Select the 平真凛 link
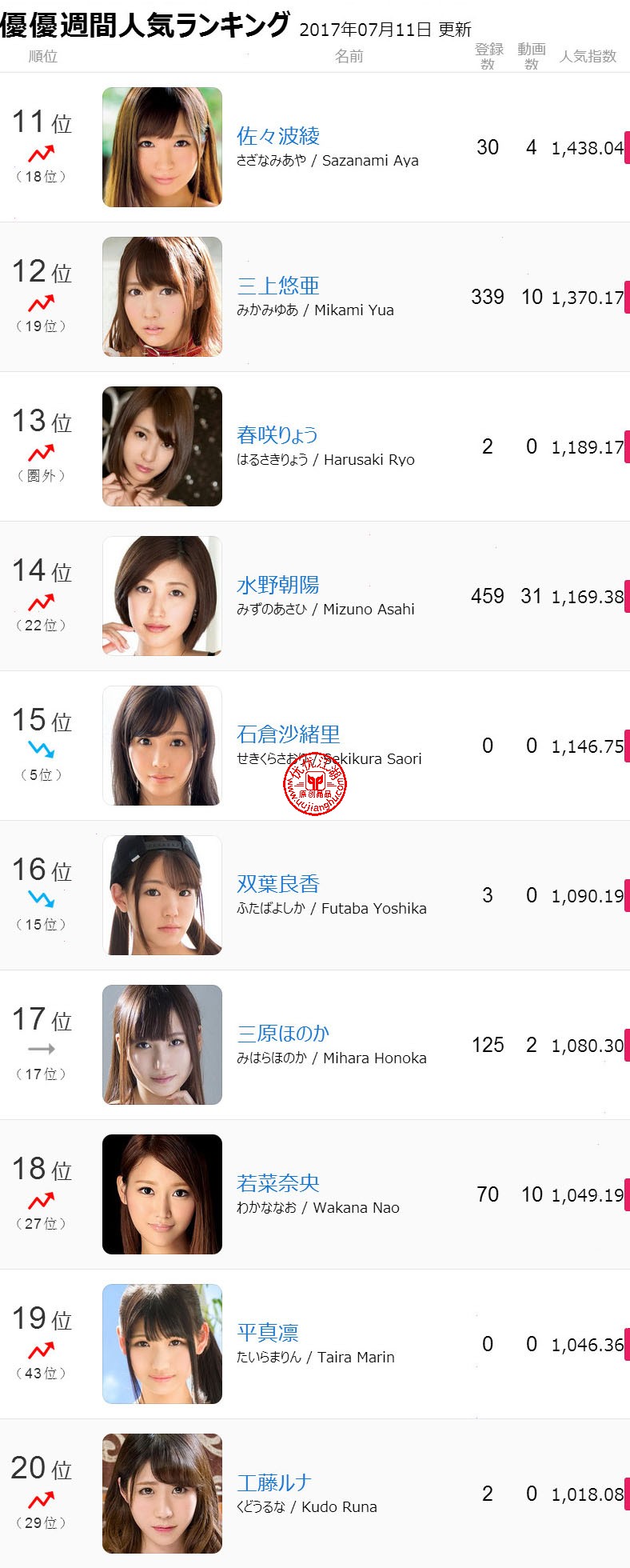The height and width of the screenshot is (1568, 630). (x=267, y=1333)
